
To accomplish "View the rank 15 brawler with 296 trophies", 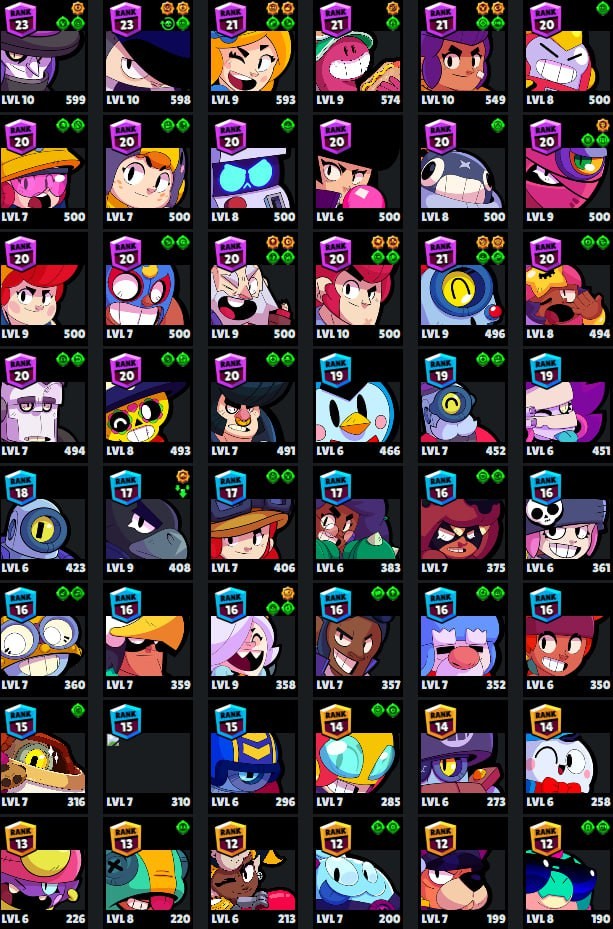I will [x=253, y=757].
